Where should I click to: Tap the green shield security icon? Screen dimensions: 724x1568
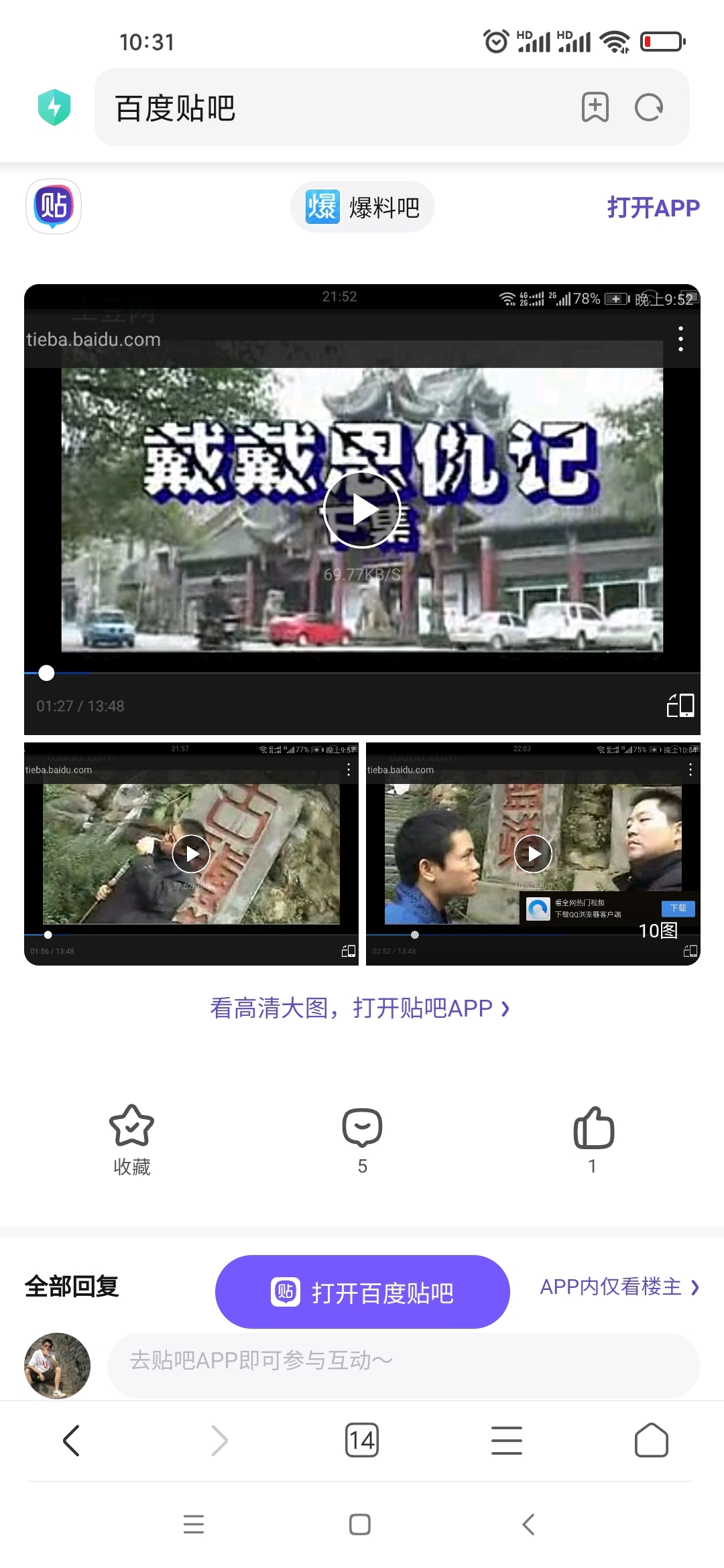tap(54, 107)
